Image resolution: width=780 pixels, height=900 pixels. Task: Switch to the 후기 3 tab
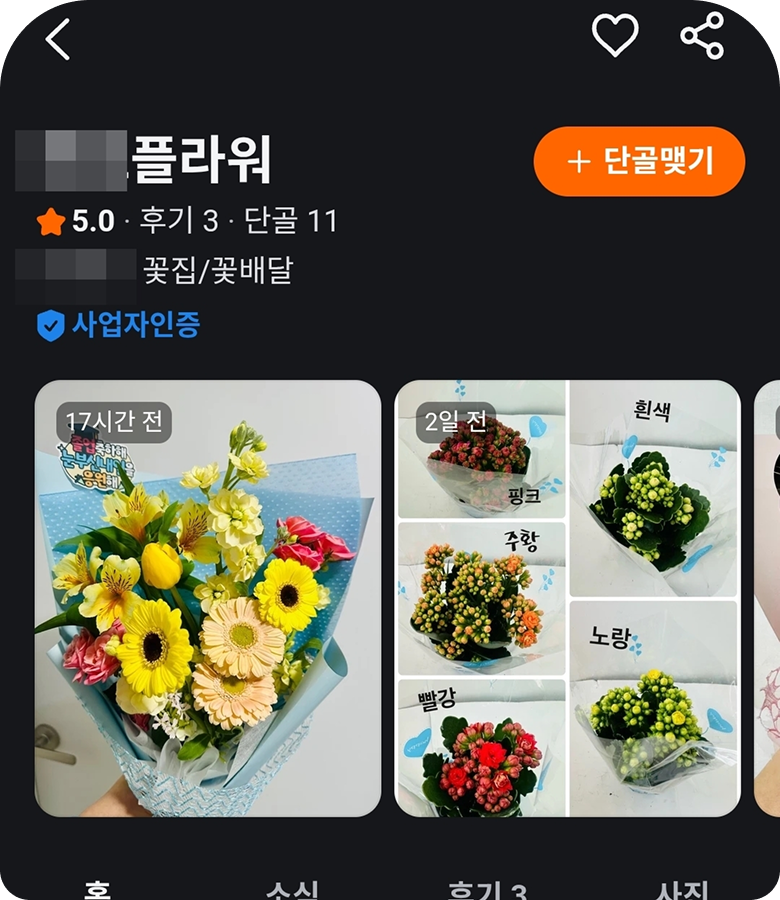coord(487,888)
